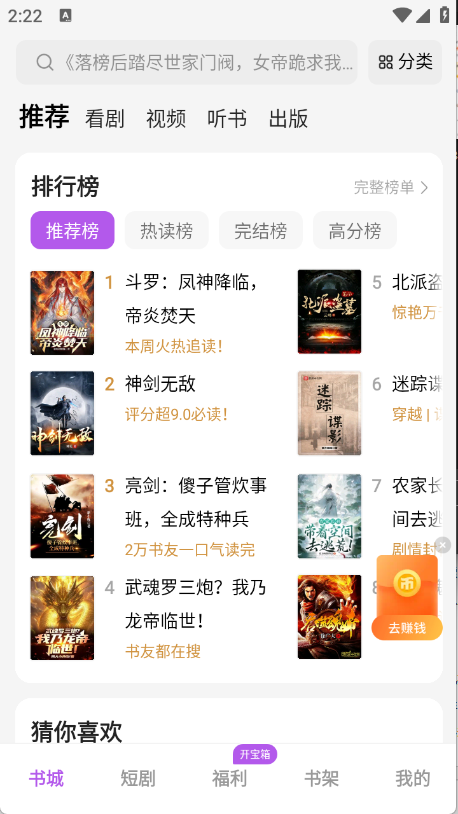
Task: Open the 迷踪谍影 book
Action: coord(370,413)
